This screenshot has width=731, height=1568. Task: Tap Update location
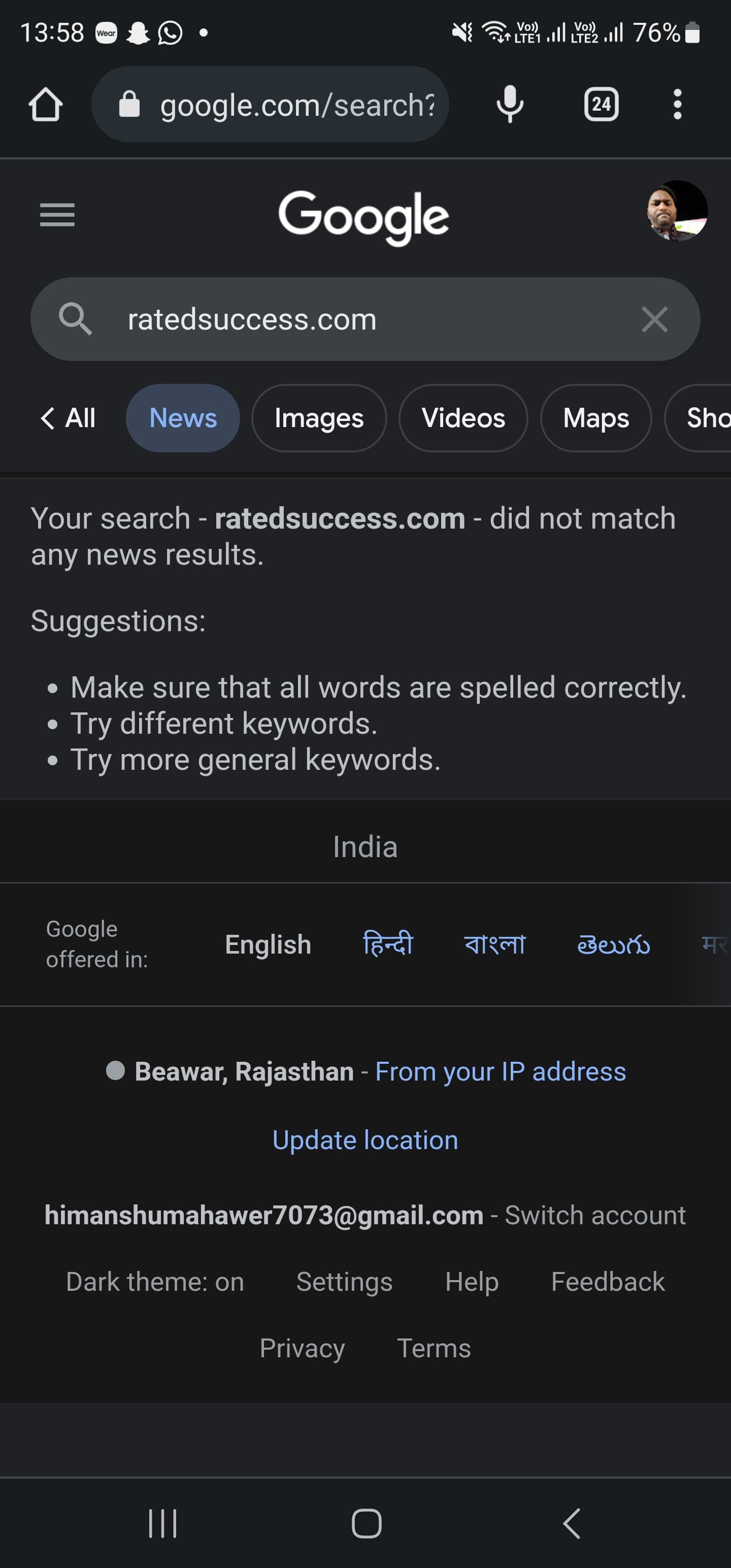pyautogui.click(x=365, y=1140)
